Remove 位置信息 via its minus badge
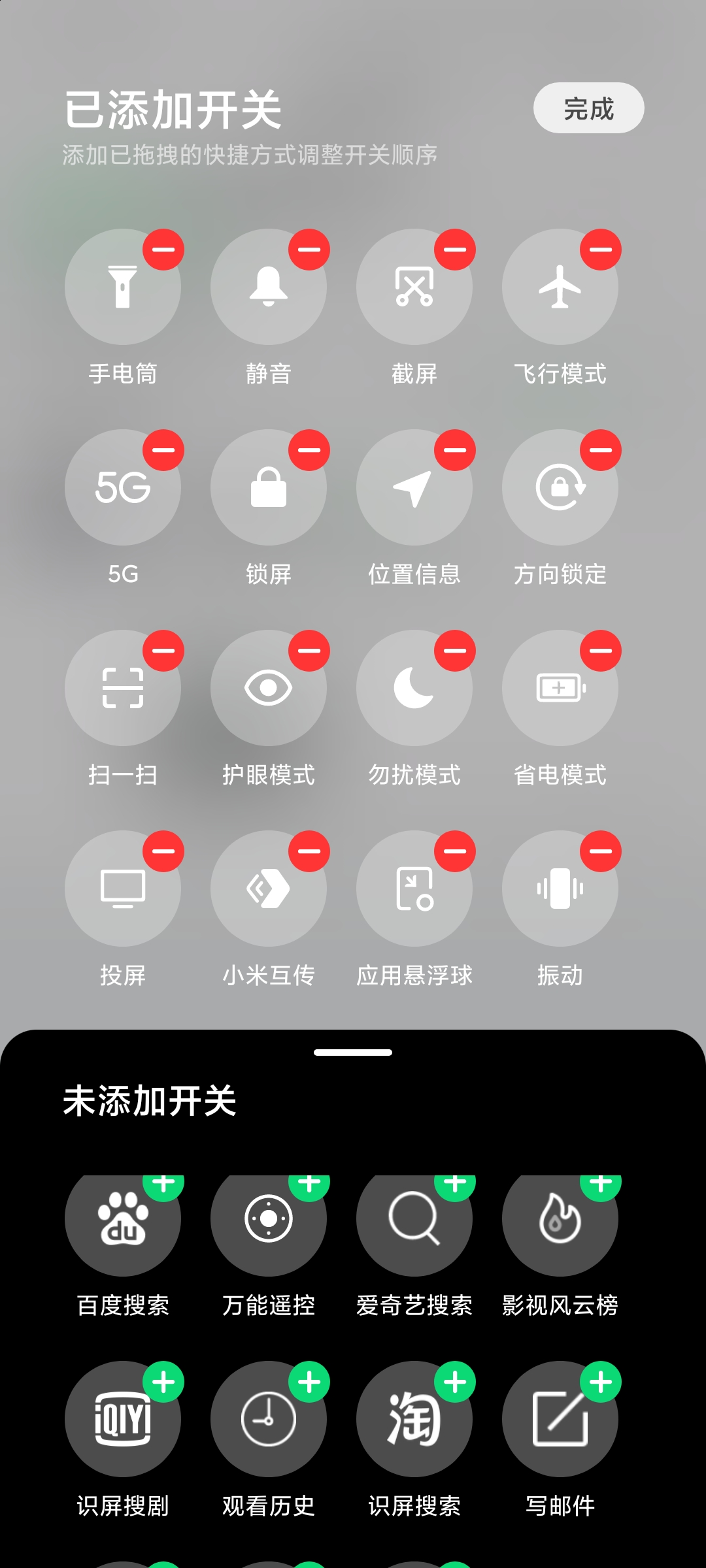706x1568 pixels. click(455, 450)
